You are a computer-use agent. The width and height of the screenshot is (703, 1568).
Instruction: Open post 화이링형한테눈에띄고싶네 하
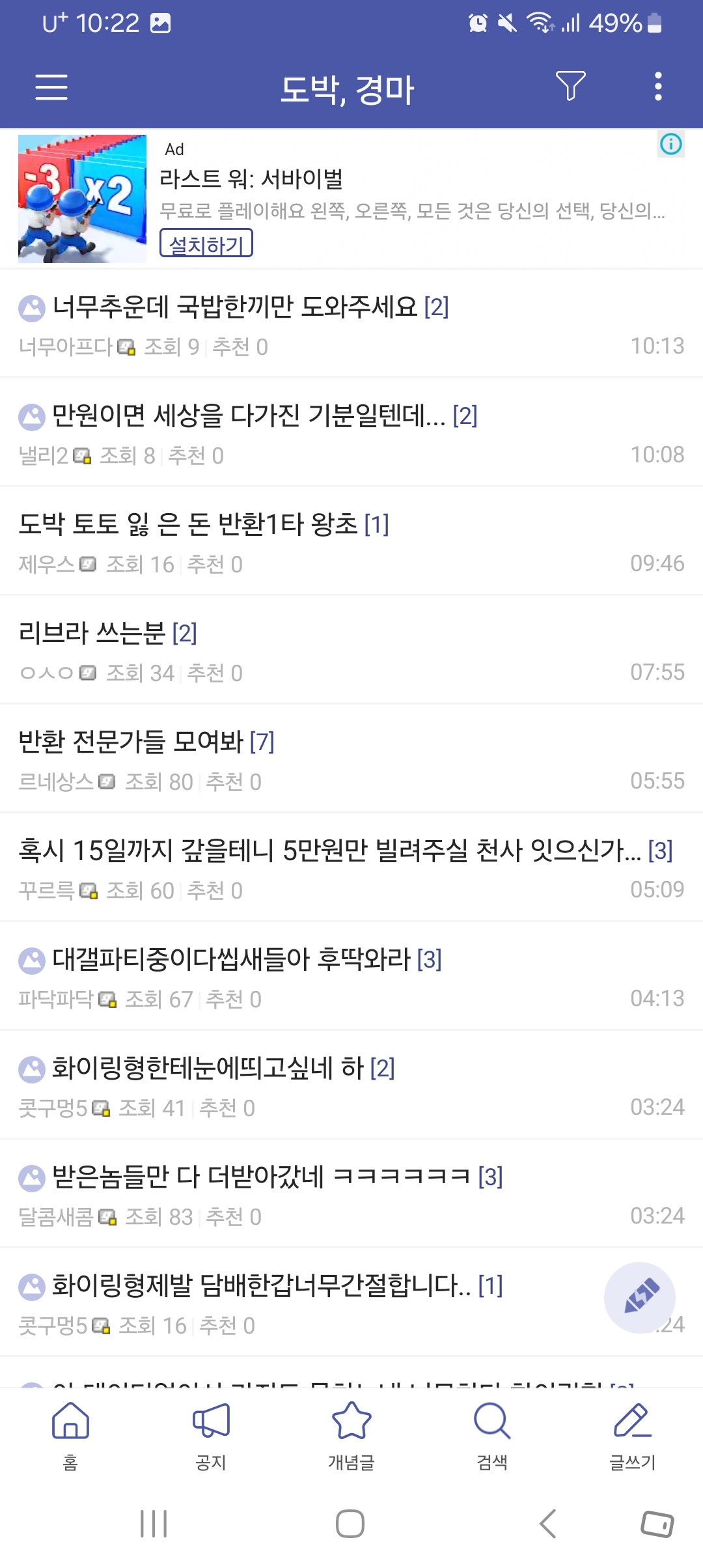223,1068
